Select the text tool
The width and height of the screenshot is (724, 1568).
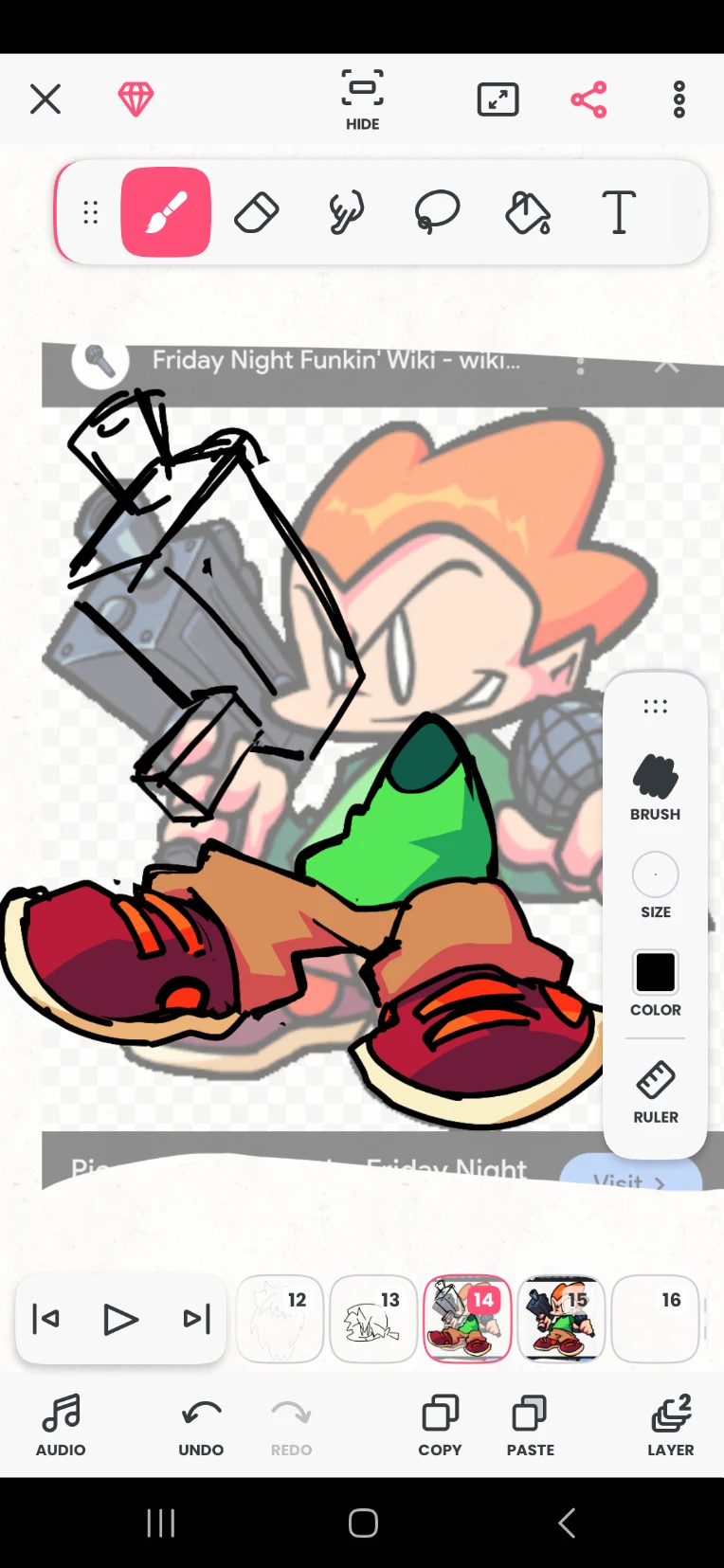click(x=619, y=212)
